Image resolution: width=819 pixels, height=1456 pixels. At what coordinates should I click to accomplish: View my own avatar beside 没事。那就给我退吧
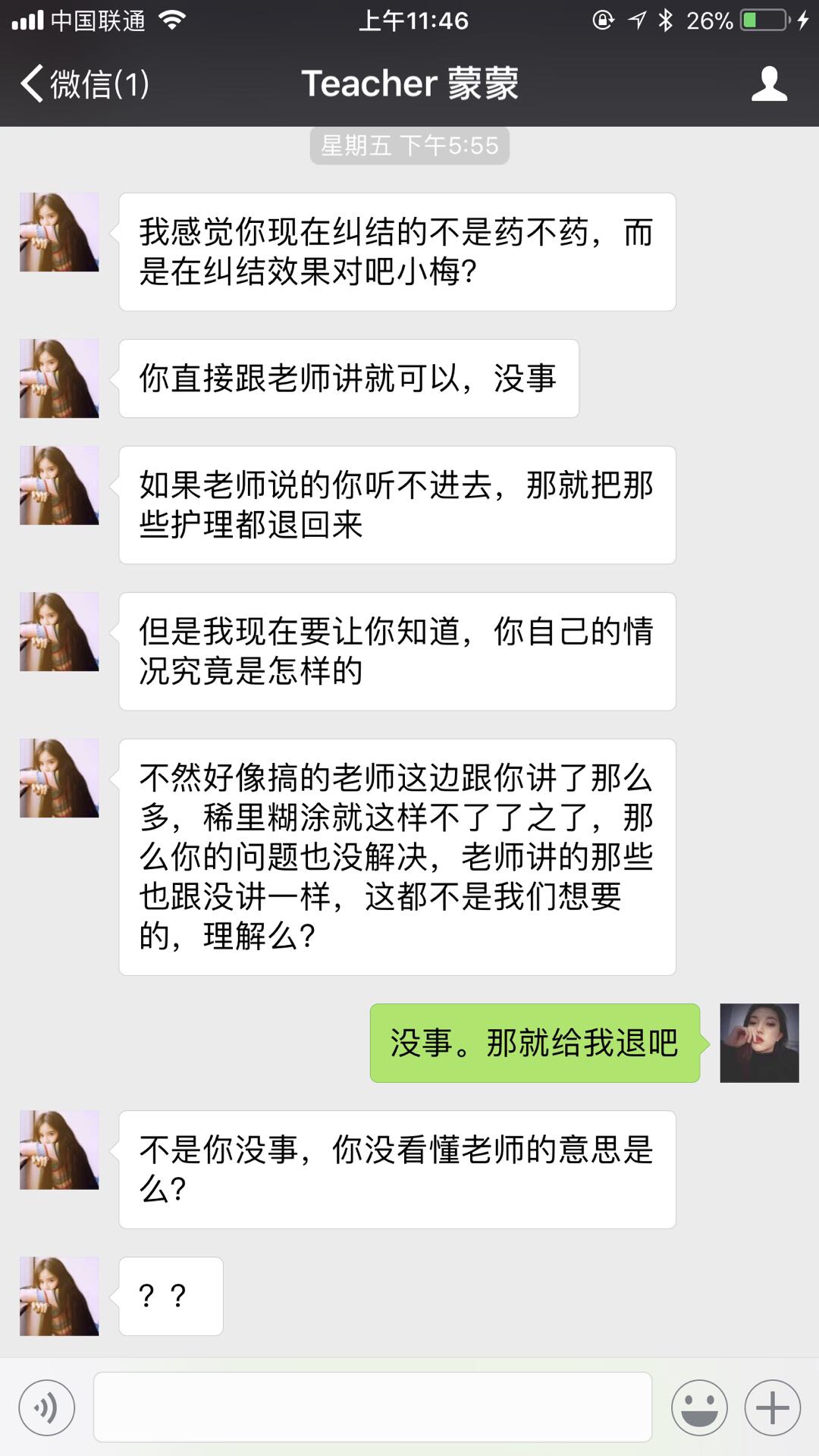(x=759, y=1043)
